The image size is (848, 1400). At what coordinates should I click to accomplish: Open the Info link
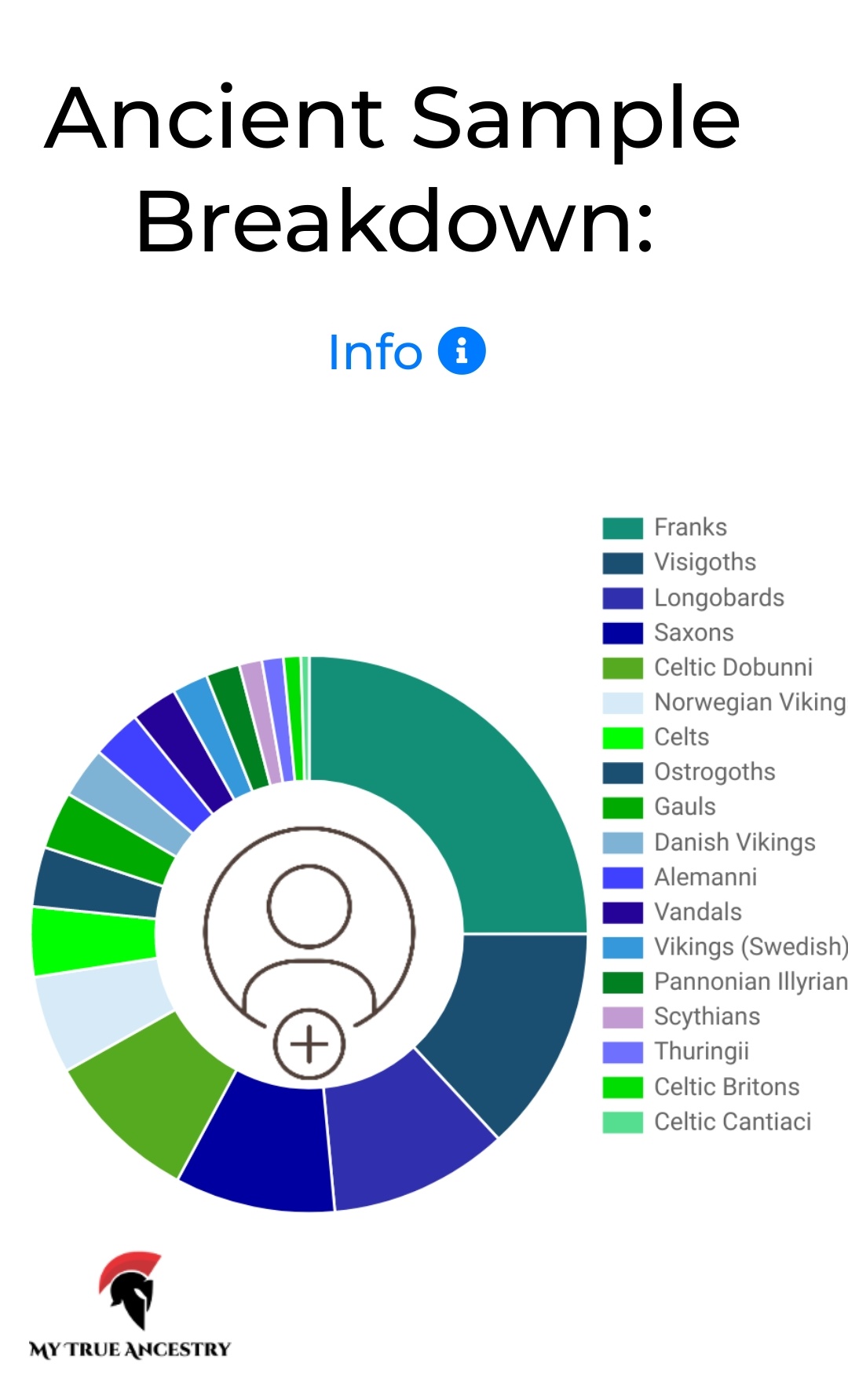coord(406,351)
